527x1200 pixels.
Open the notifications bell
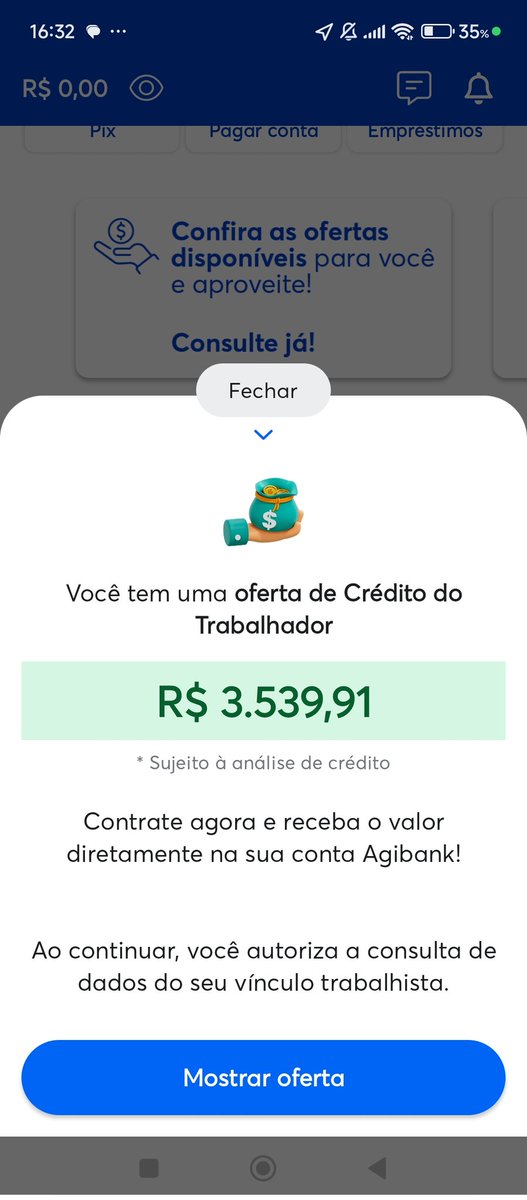click(x=479, y=88)
